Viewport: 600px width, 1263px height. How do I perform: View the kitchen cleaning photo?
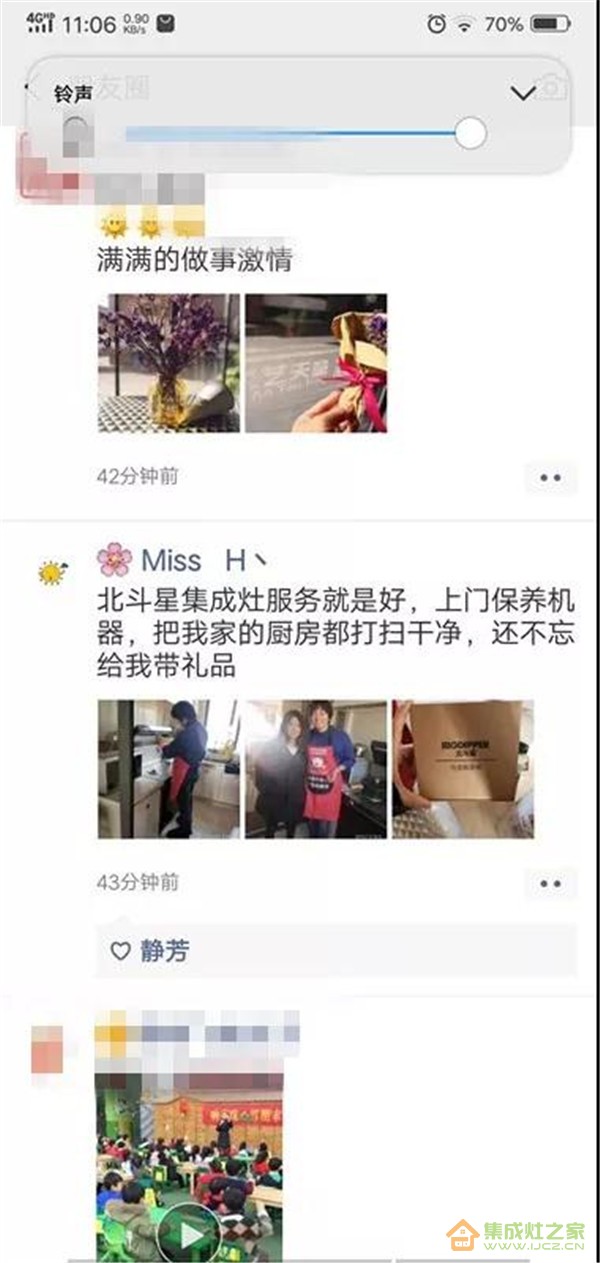click(x=168, y=768)
